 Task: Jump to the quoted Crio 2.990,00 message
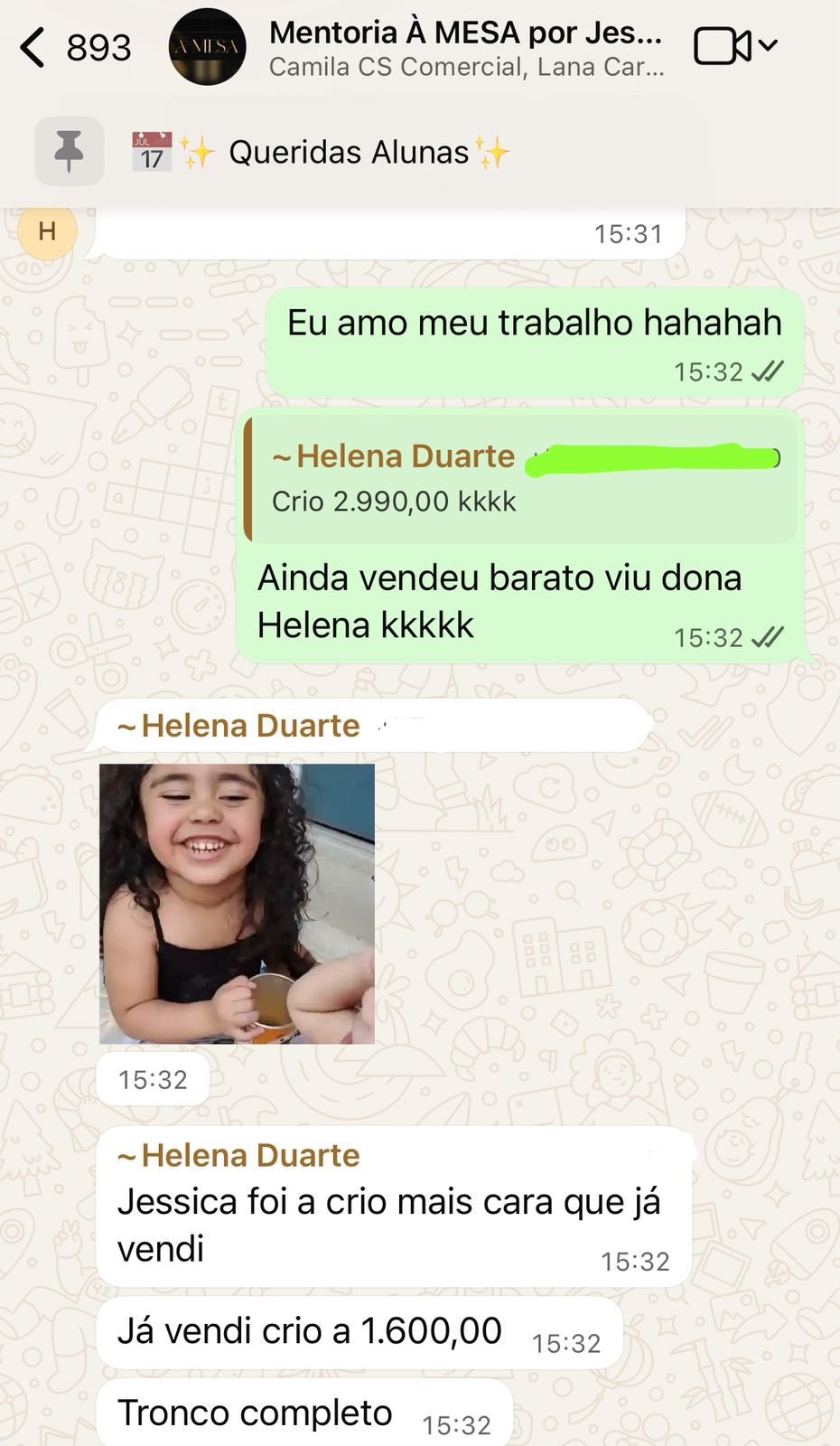pos(520,478)
